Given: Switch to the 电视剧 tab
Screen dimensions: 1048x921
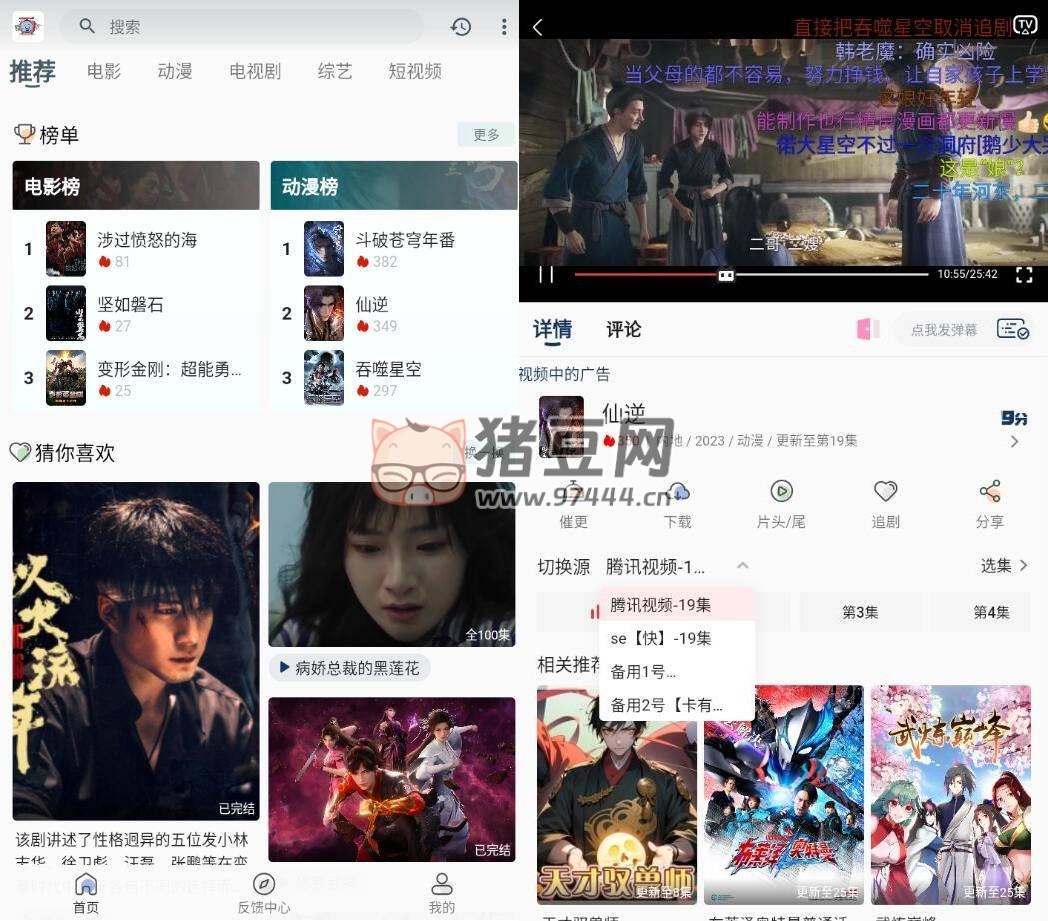Looking at the screenshot, I should click(255, 71).
